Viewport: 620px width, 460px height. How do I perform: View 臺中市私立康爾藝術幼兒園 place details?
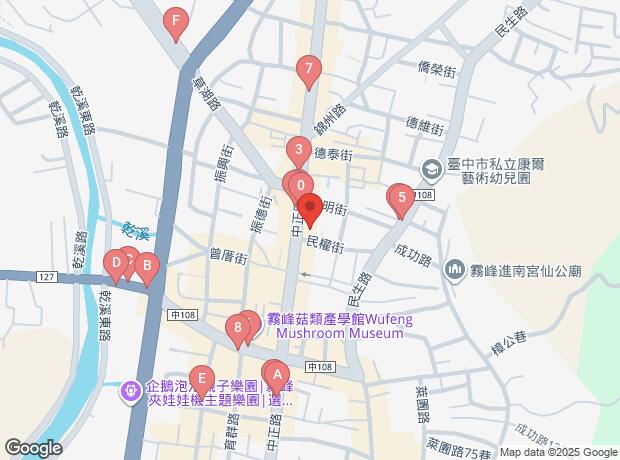tap(431, 169)
